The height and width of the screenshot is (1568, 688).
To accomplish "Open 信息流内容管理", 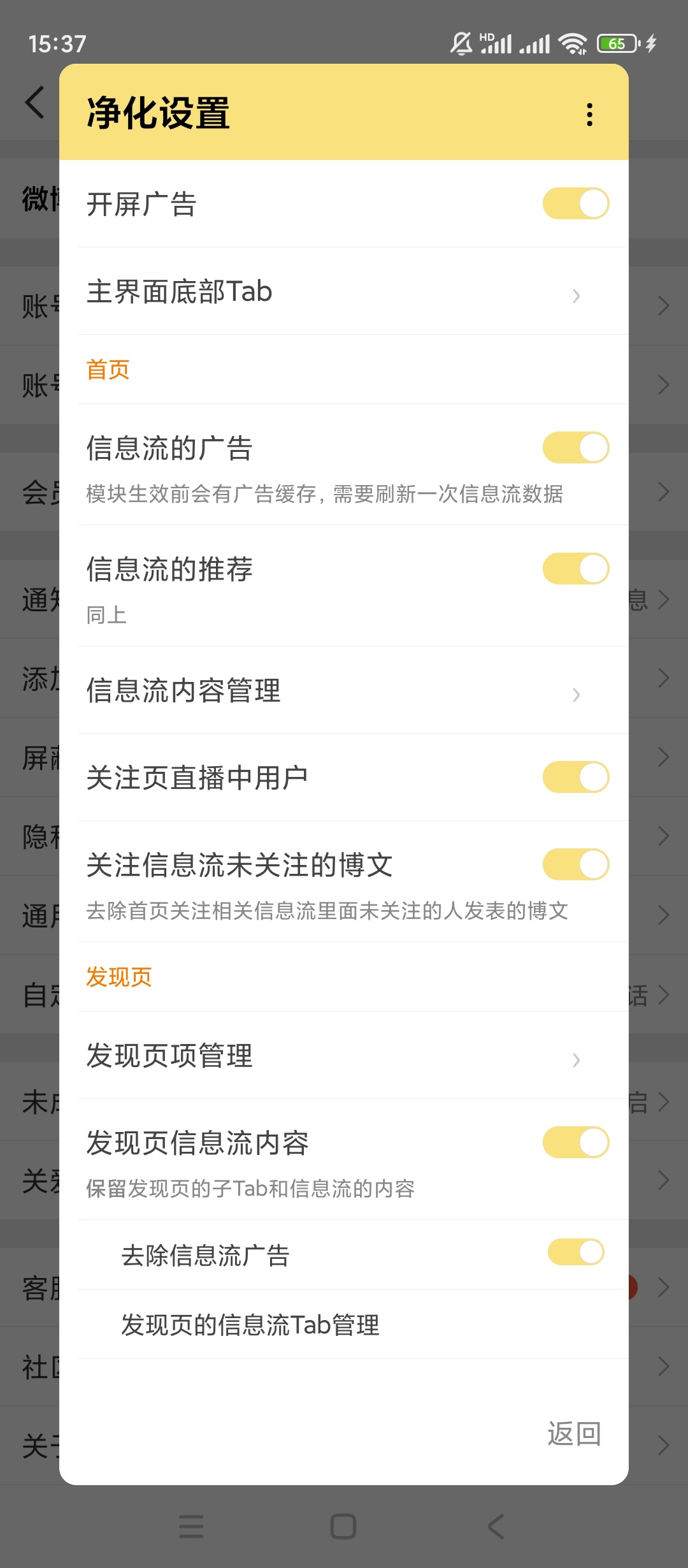I will point(344,691).
